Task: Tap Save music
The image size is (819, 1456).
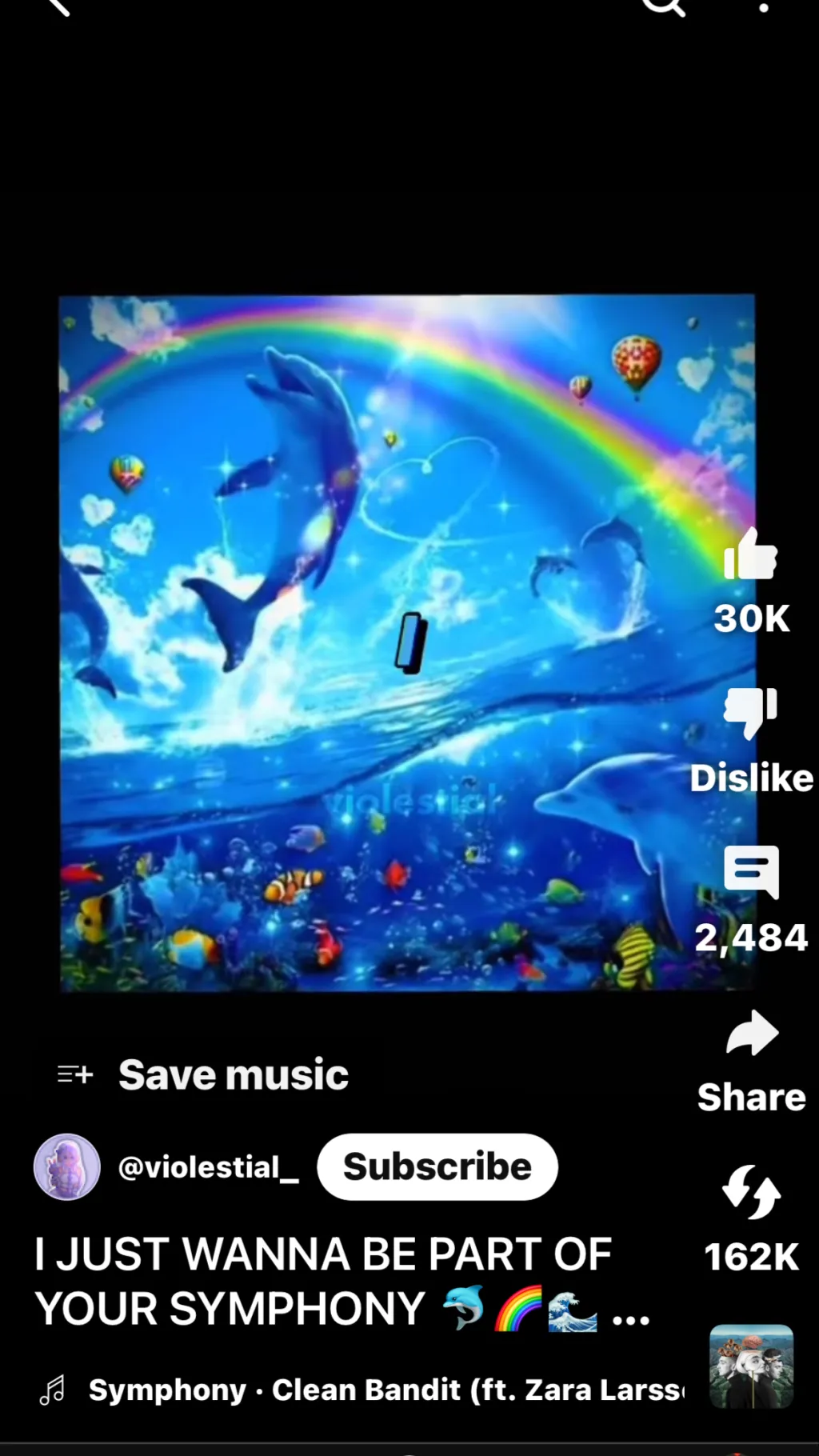Action: click(x=204, y=1074)
